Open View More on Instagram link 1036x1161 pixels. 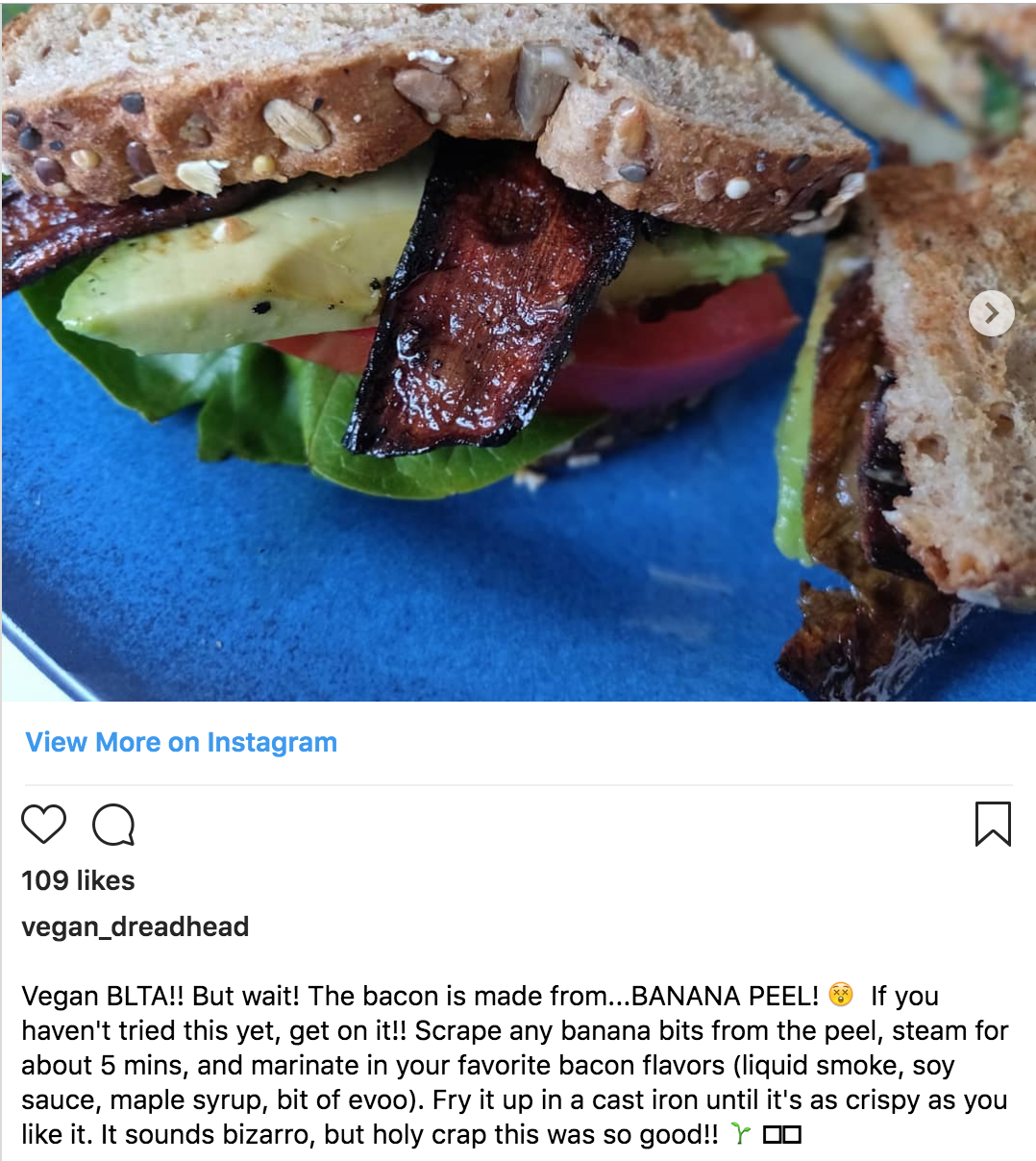(181, 742)
